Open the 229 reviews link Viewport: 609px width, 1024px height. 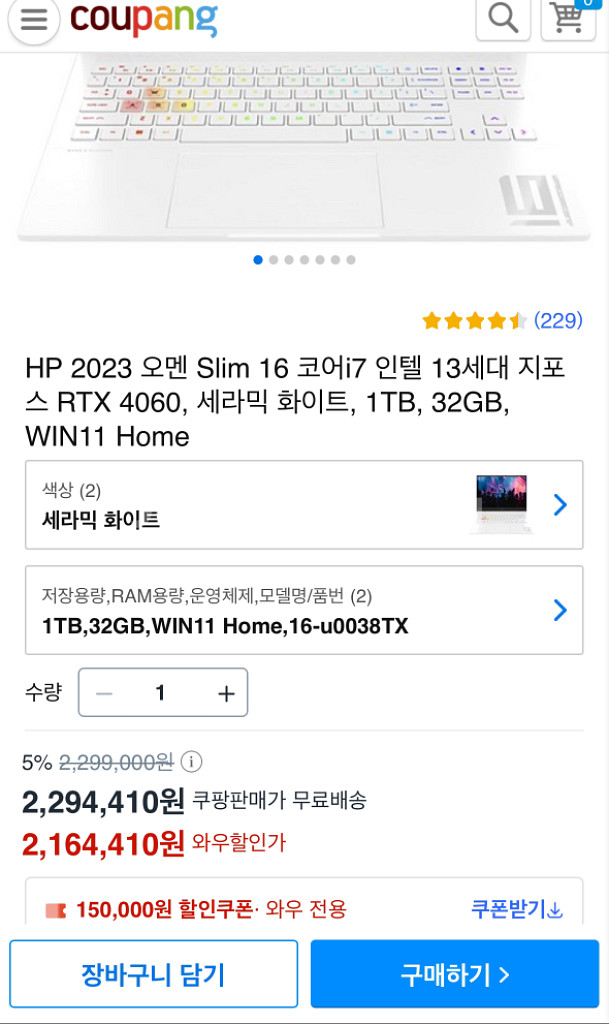point(558,321)
